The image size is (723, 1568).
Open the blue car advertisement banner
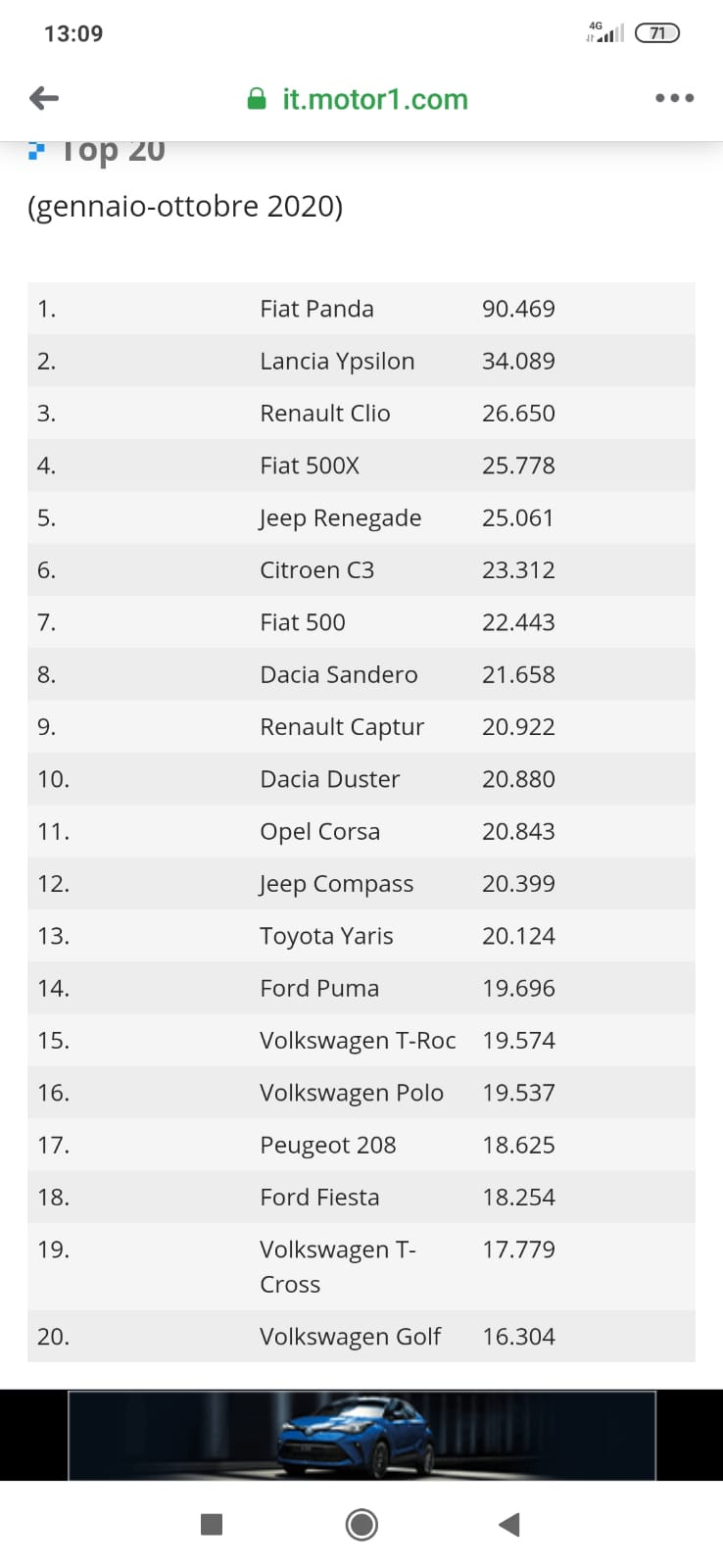[x=361, y=1435]
